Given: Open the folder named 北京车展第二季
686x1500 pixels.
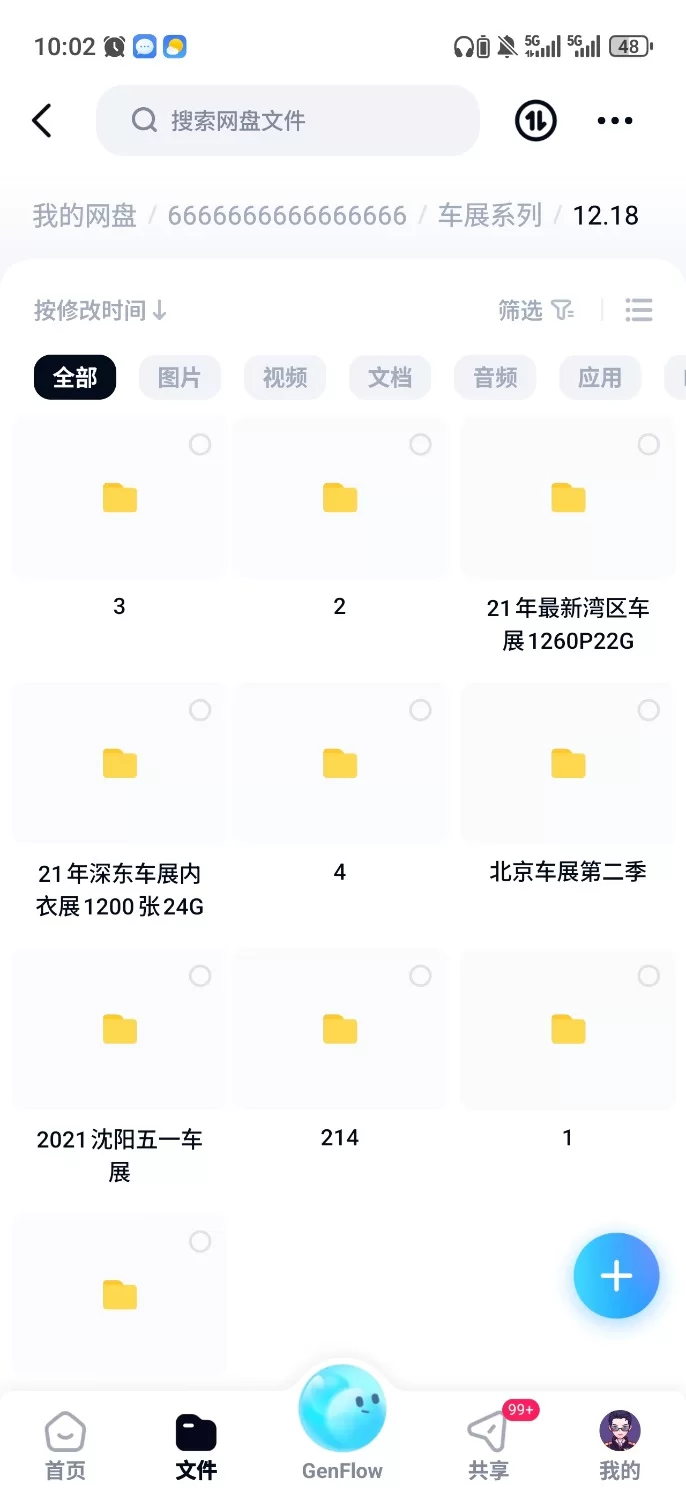Looking at the screenshot, I should [x=568, y=764].
